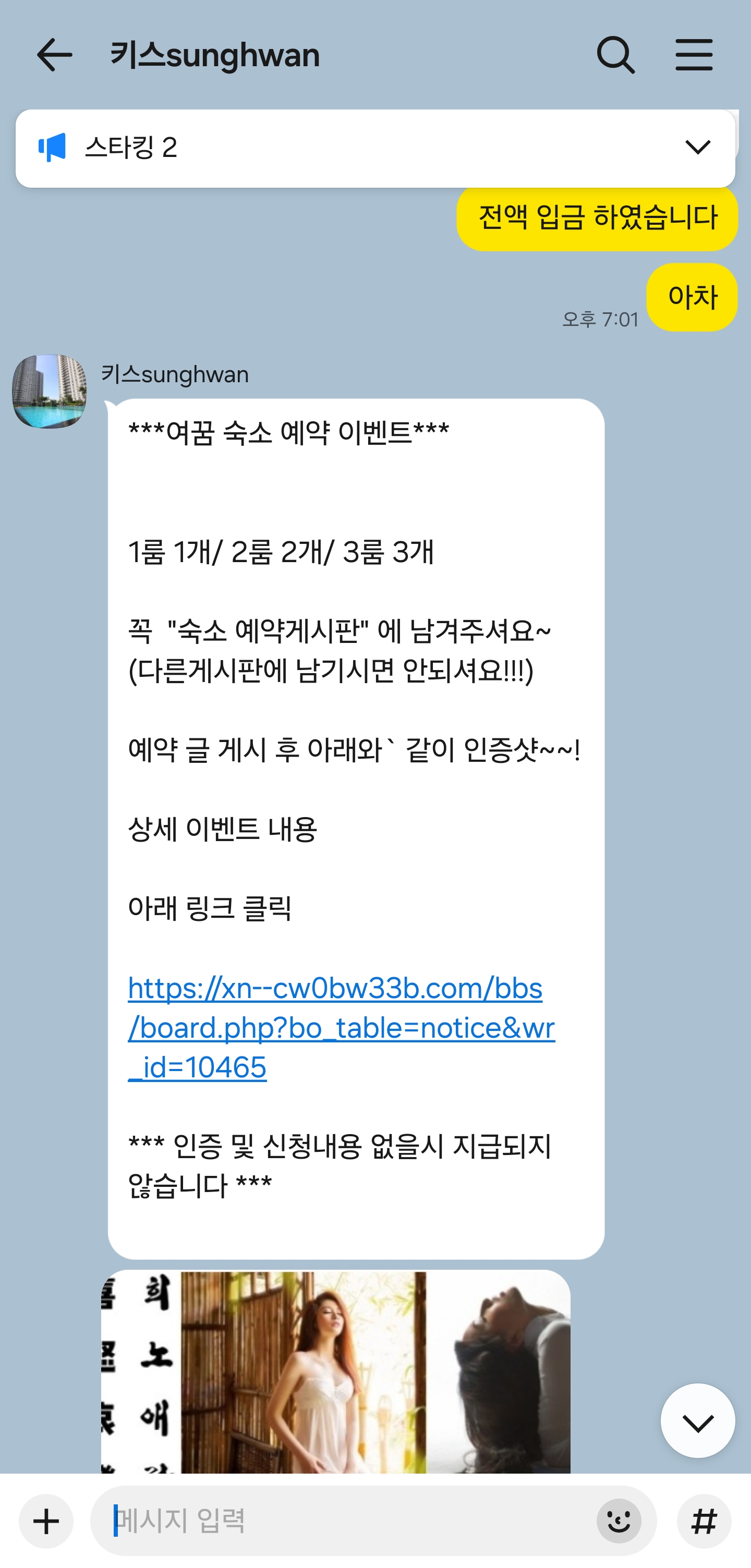The height and width of the screenshot is (1568, 751).
Task: Open 키스sunghwan's profile picture
Action: [x=50, y=392]
